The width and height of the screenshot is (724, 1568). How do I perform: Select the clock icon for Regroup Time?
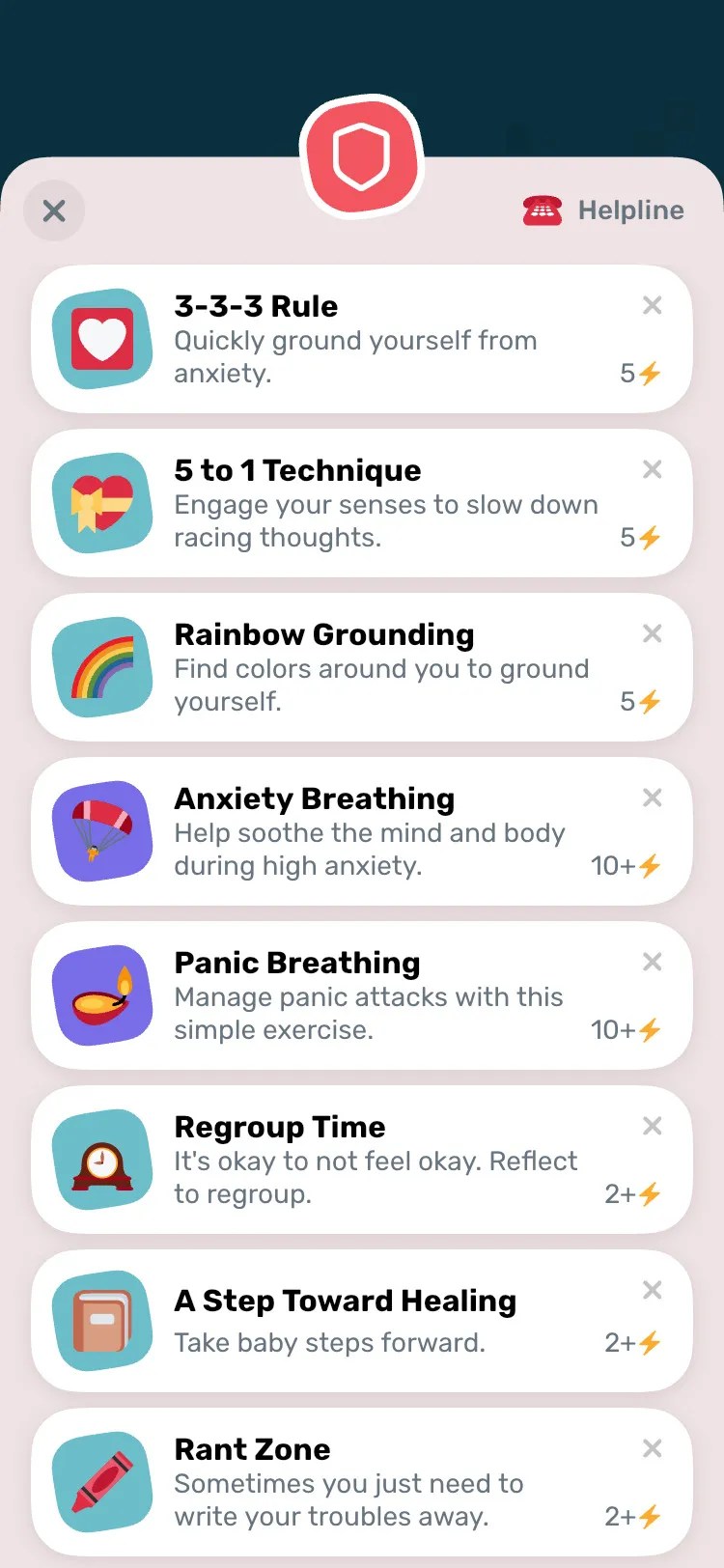pyautogui.click(x=102, y=1161)
